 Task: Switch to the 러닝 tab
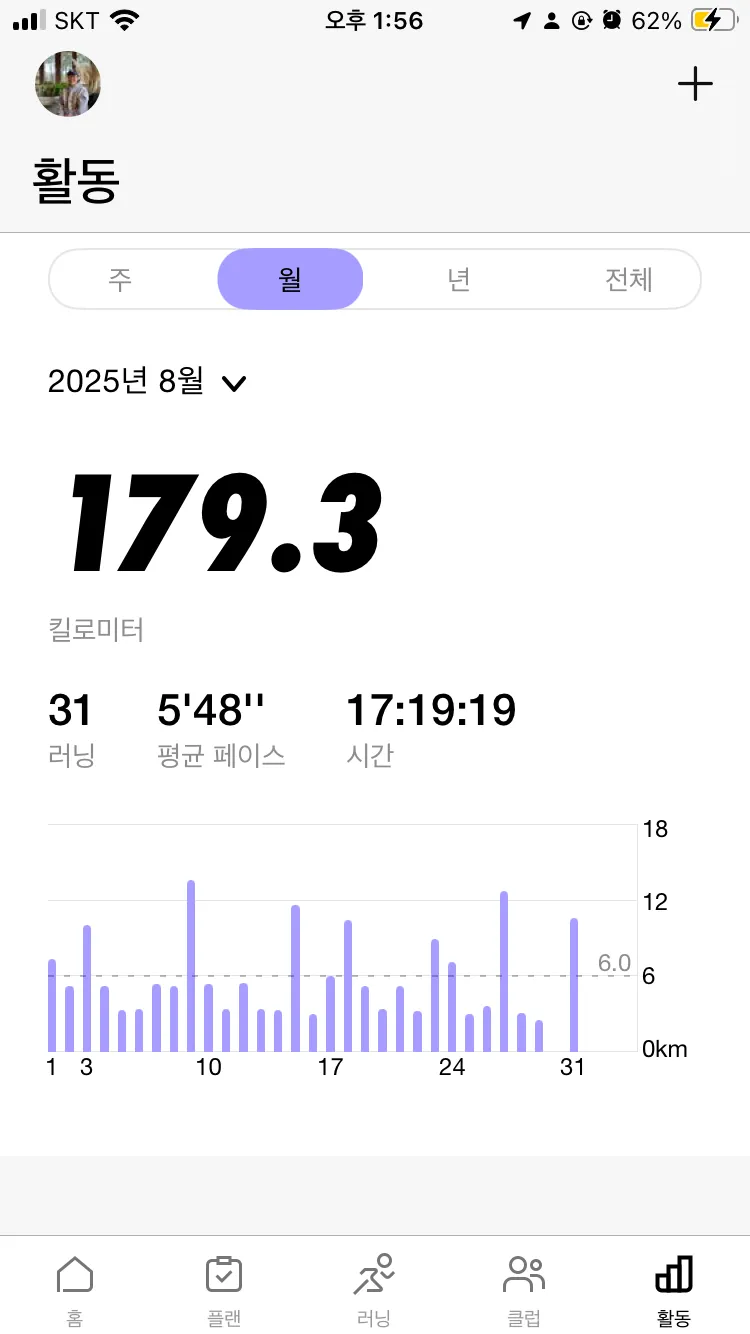click(x=374, y=1290)
